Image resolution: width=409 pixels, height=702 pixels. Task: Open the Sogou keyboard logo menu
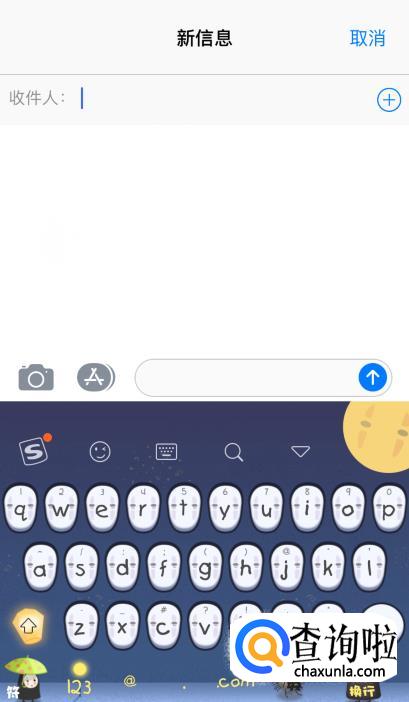pyautogui.click(x=34, y=450)
